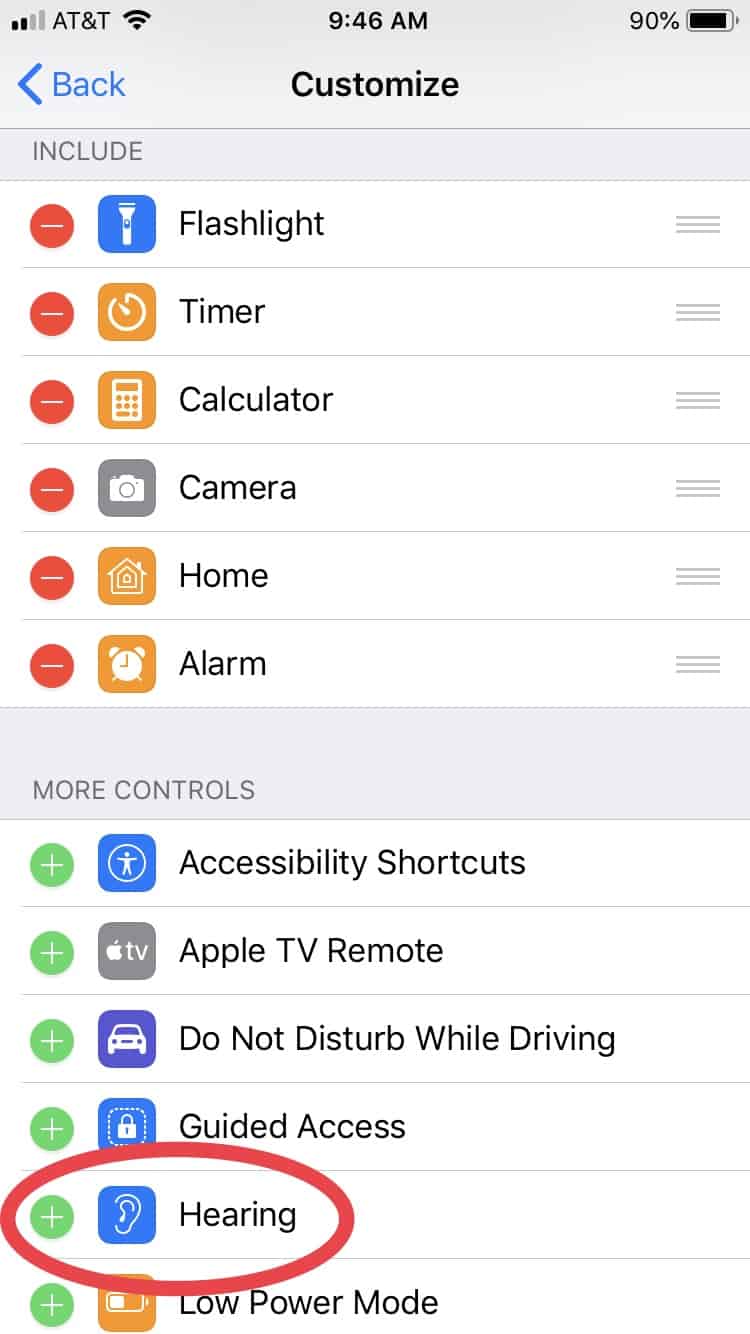The height and width of the screenshot is (1334, 750).
Task: Add Guided Access control
Action: pos(52,1127)
